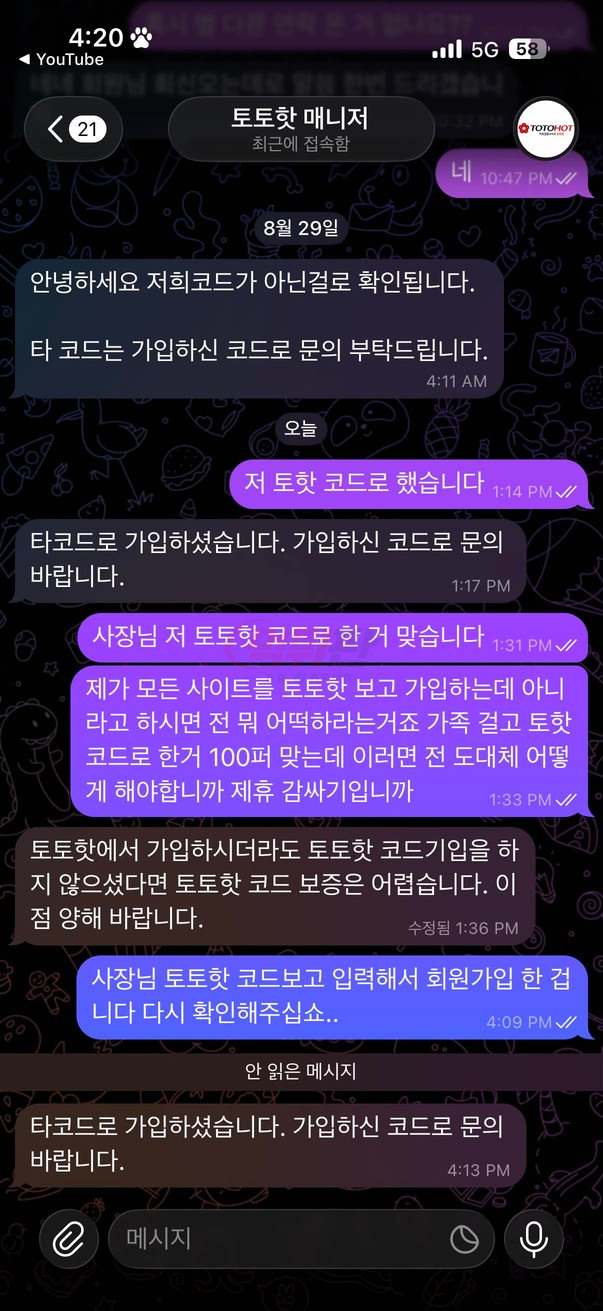Open 토토핫 매니저 chat info header
The width and height of the screenshot is (603, 1311).
tap(301, 129)
